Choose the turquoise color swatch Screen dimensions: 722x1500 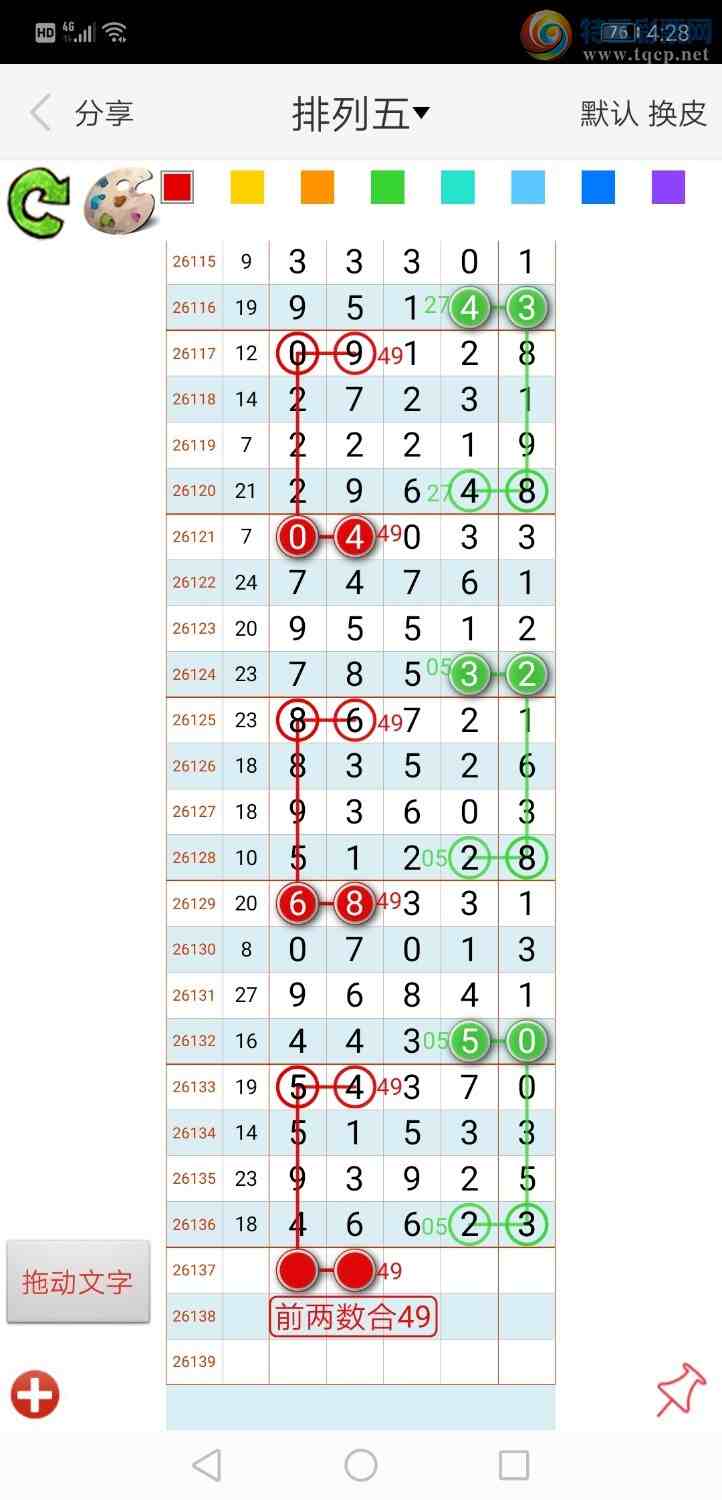point(458,187)
